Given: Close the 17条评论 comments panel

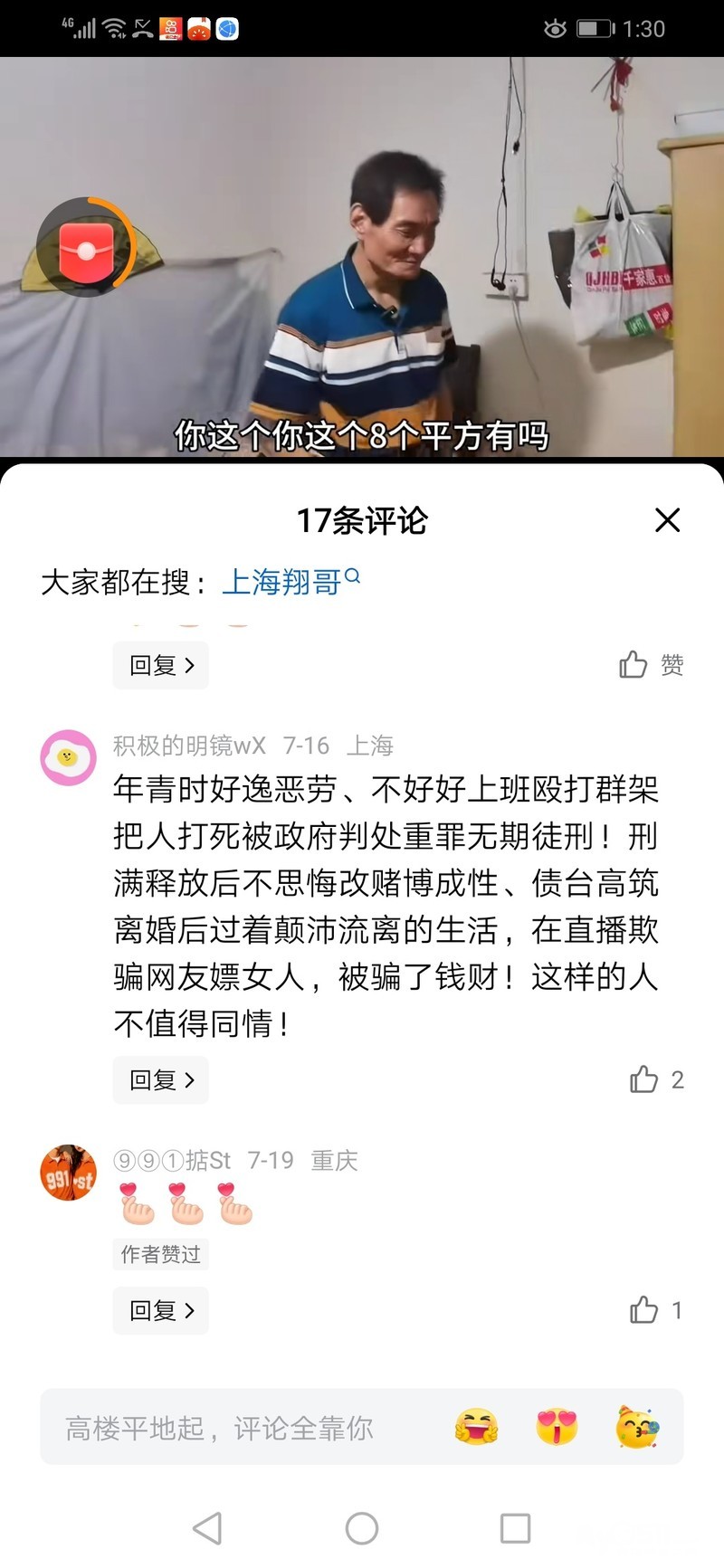Looking at the screenshot, I should [667, 520].
